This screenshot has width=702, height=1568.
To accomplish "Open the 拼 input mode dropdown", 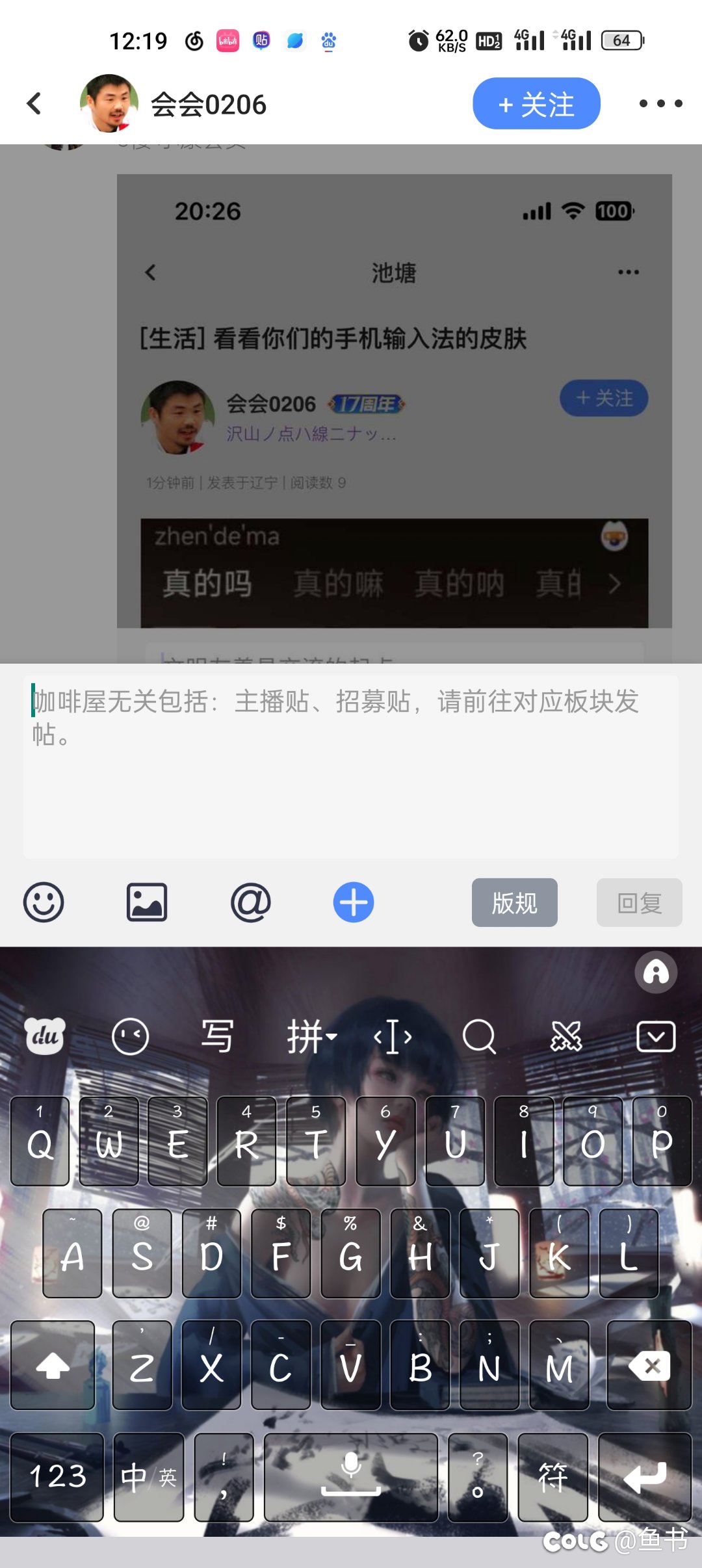I will (x=312, y=1036).
